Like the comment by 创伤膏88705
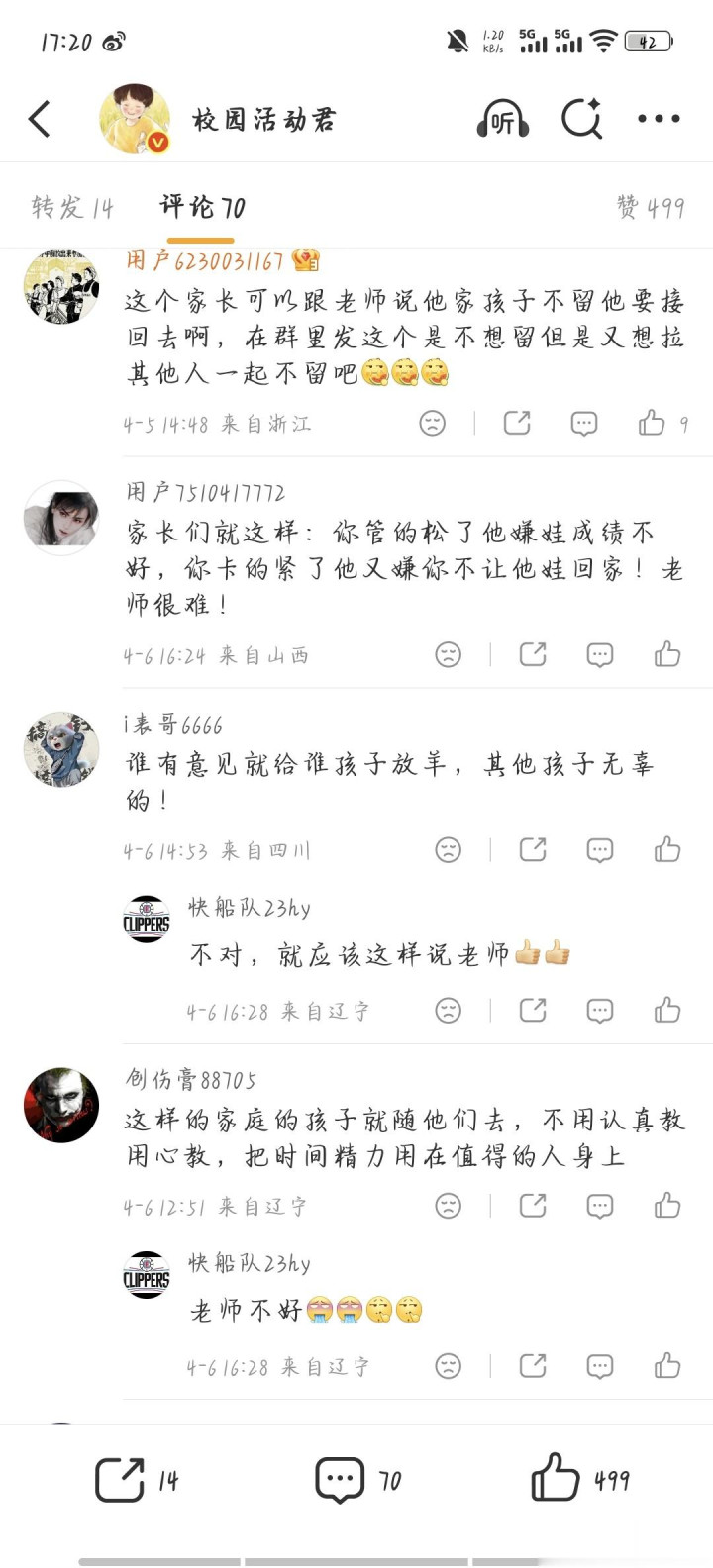The height and width of the screenshot is (1568, 713). tap(666, 1206)
